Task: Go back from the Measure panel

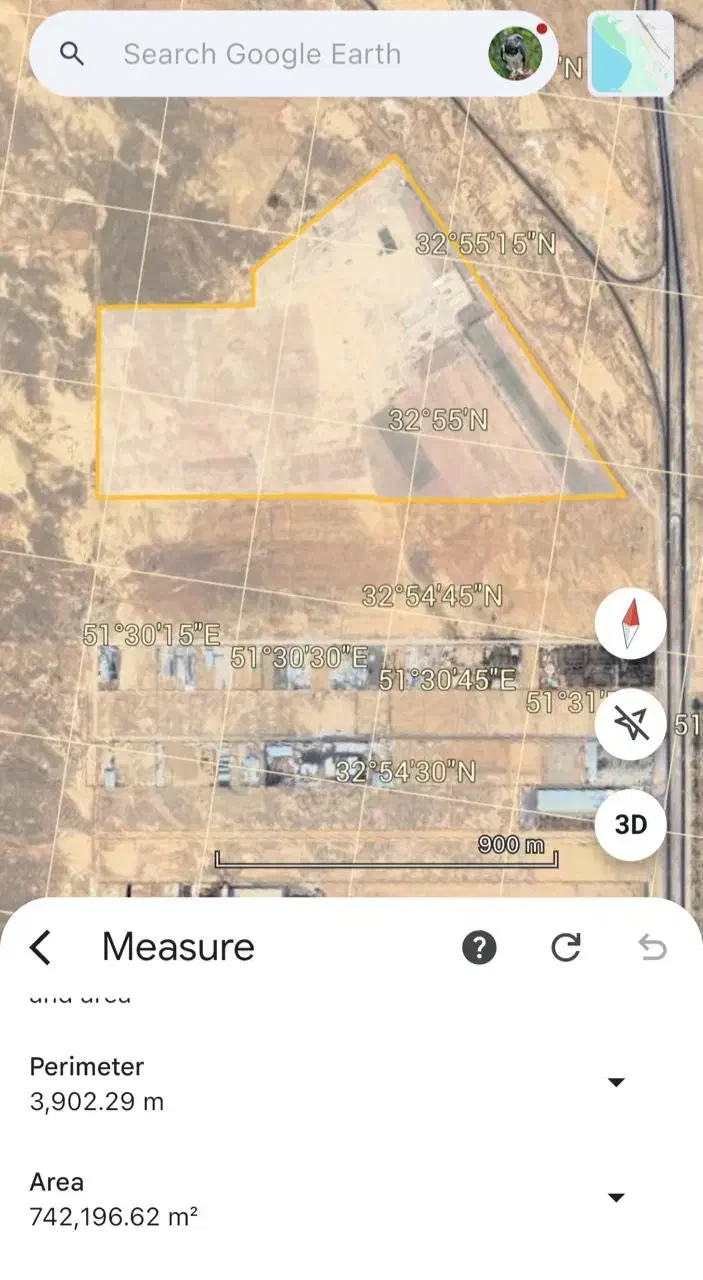Action: 40,946
